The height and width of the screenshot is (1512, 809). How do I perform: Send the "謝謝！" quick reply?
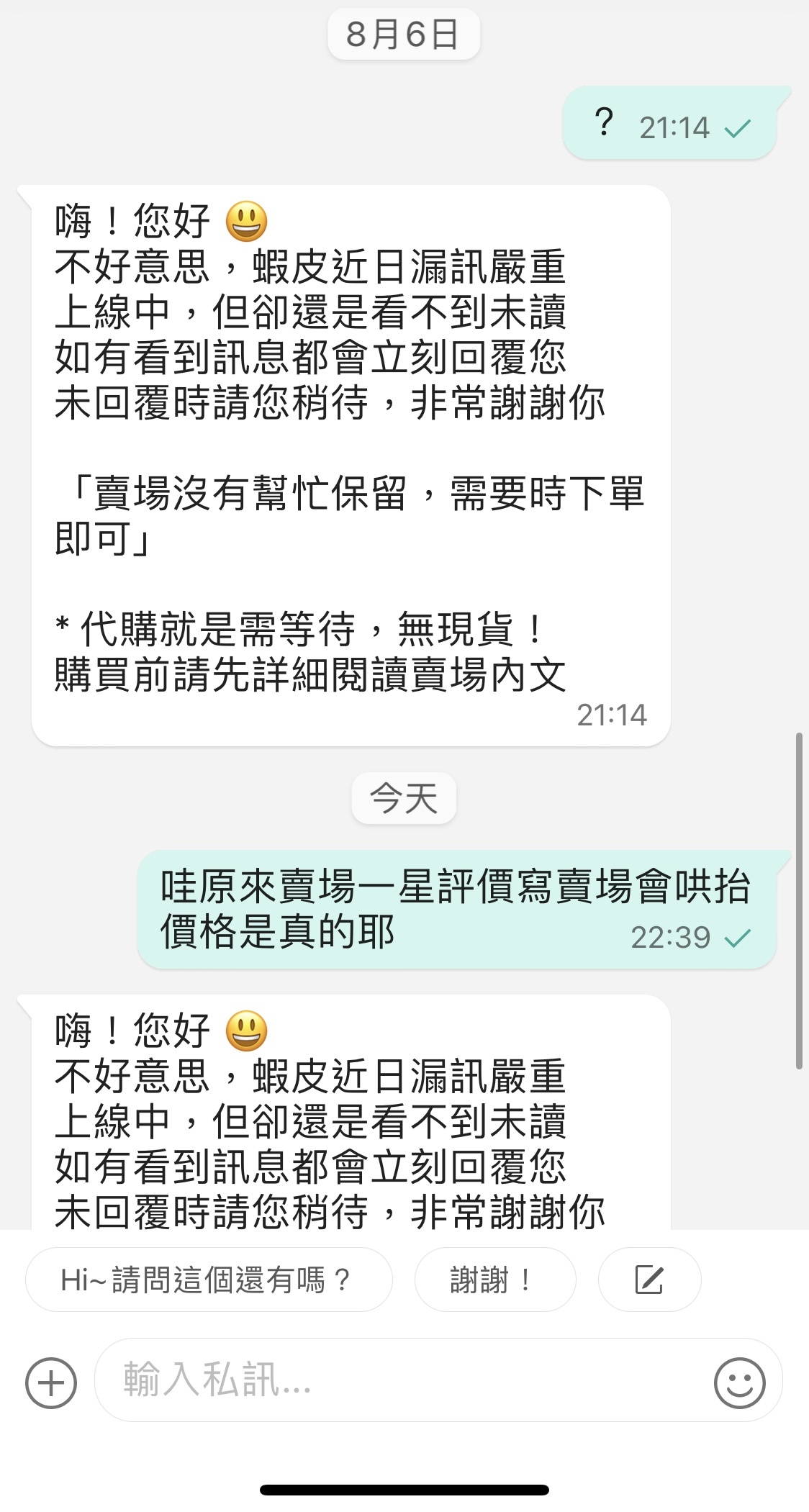[x=495, y=1280]
